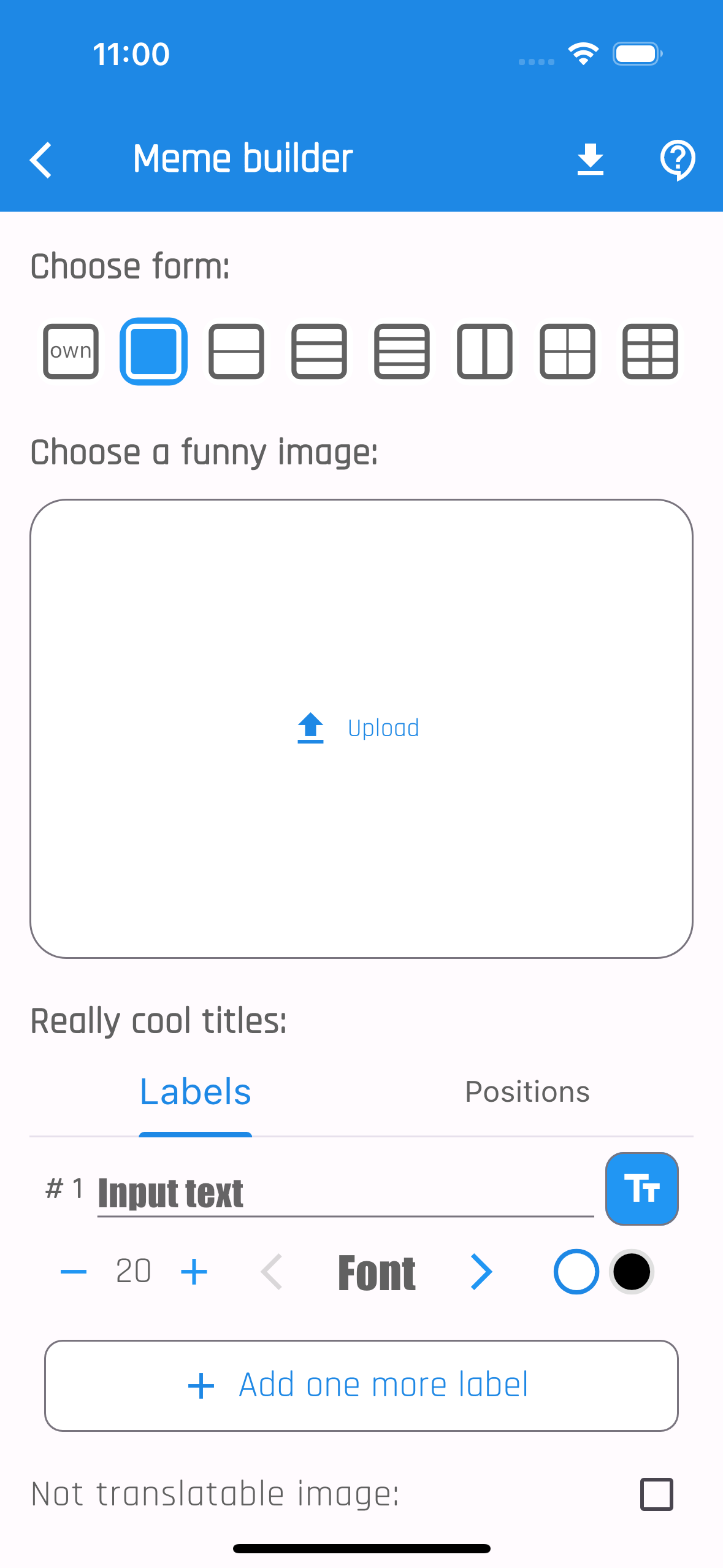Download the meme
The width and height of the screenshot is (723, 1568).
pos(590,159)
